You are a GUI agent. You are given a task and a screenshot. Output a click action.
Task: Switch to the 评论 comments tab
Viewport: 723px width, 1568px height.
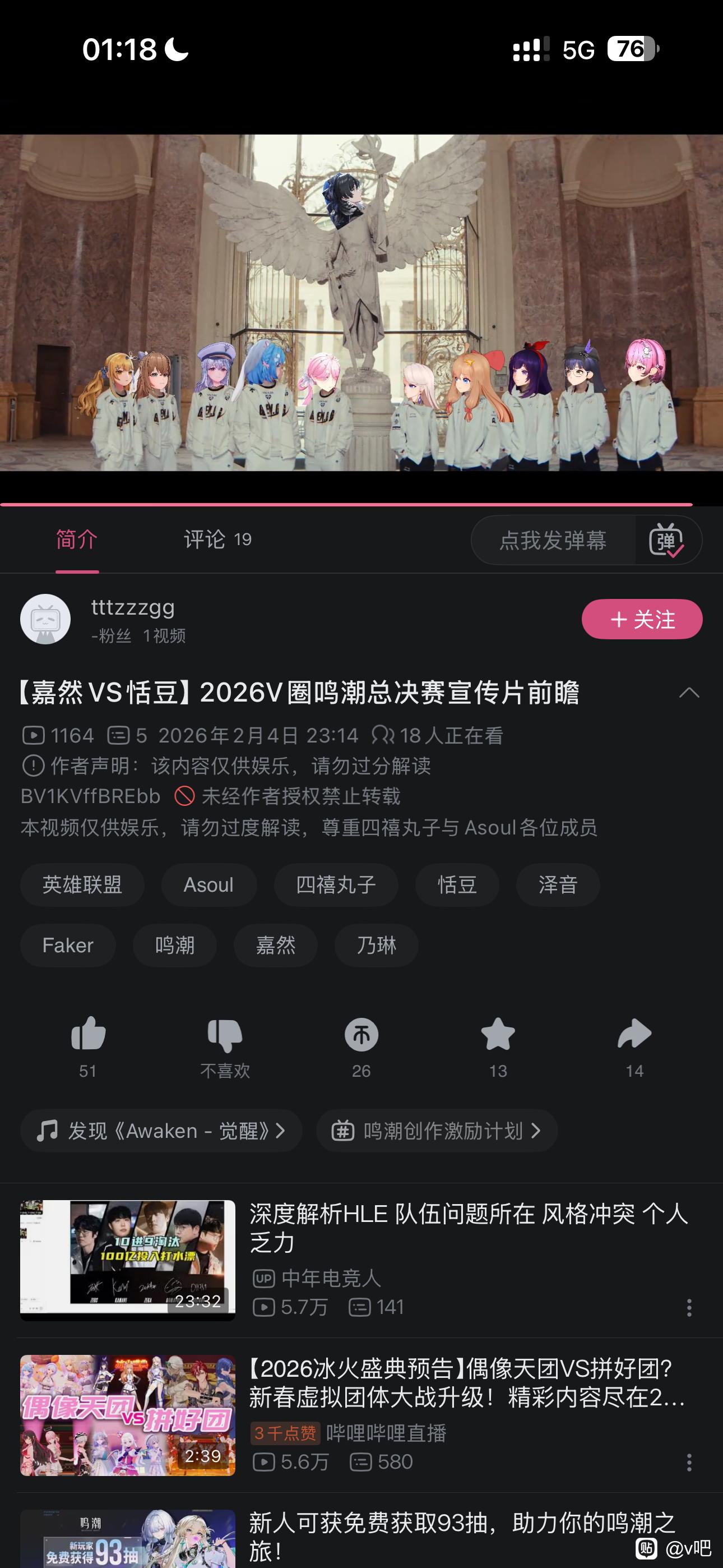point(217,539)
